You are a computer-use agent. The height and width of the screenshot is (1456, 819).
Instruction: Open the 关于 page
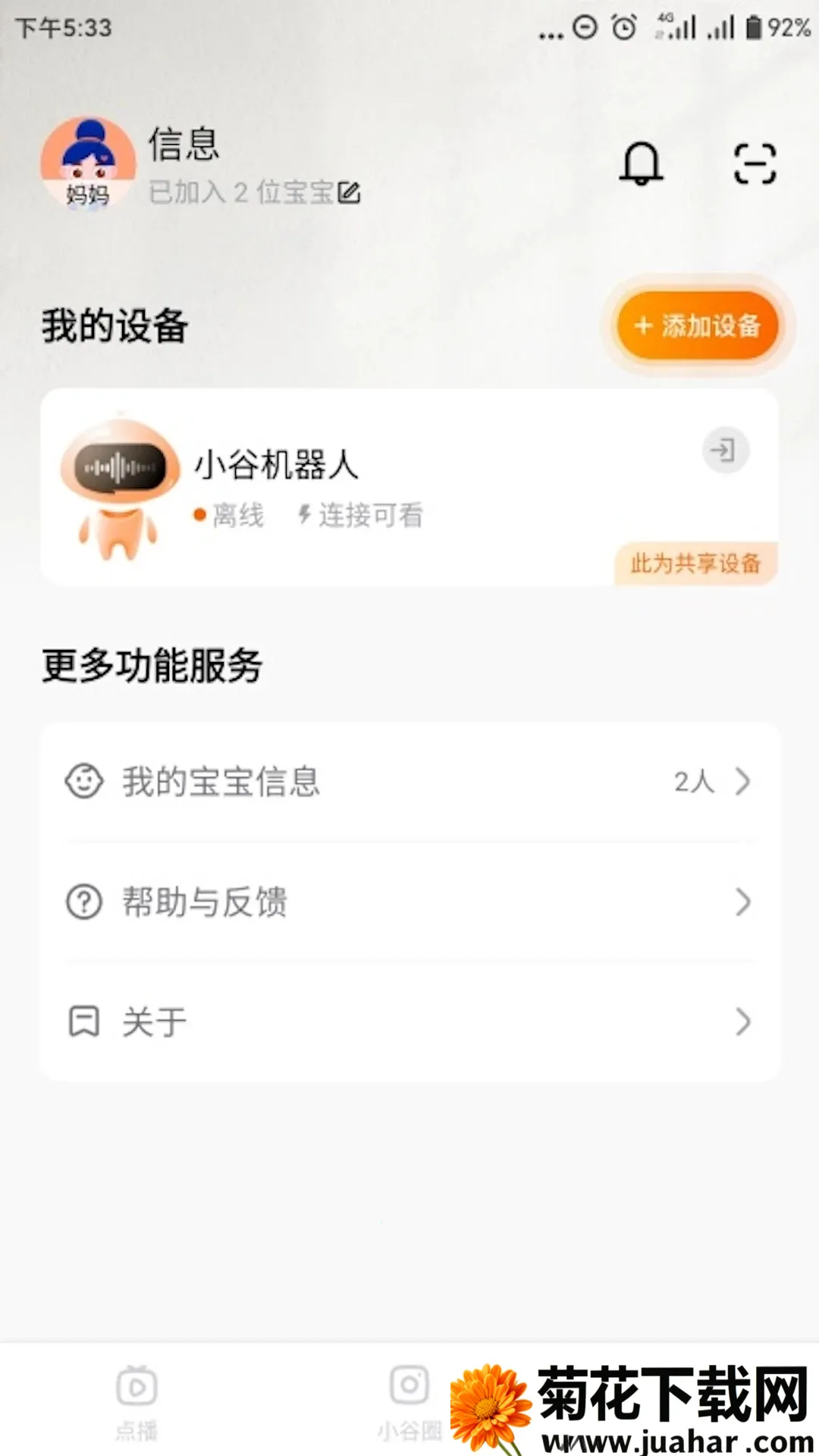[x=409, y=1021]
